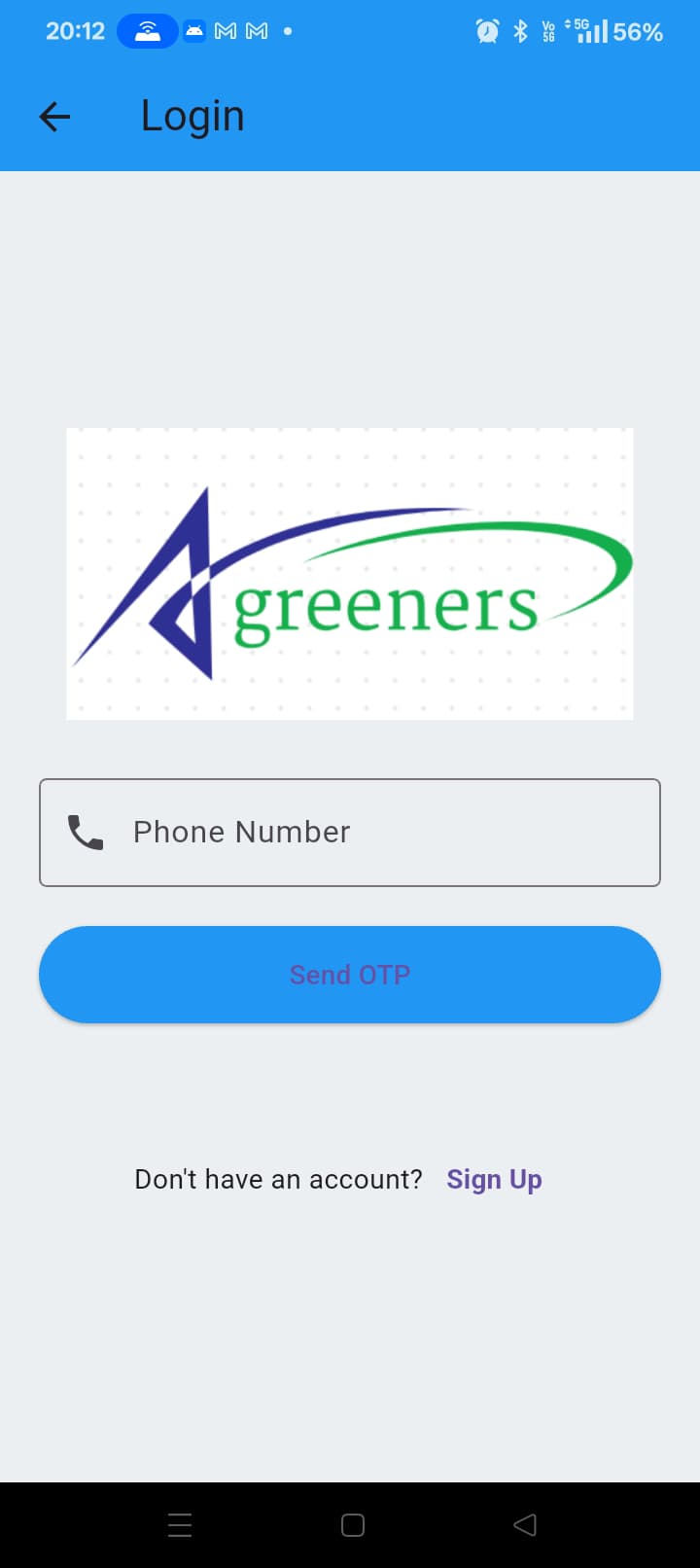
Task: Open the Sign Up page
Action: (x=494, y=1179)
